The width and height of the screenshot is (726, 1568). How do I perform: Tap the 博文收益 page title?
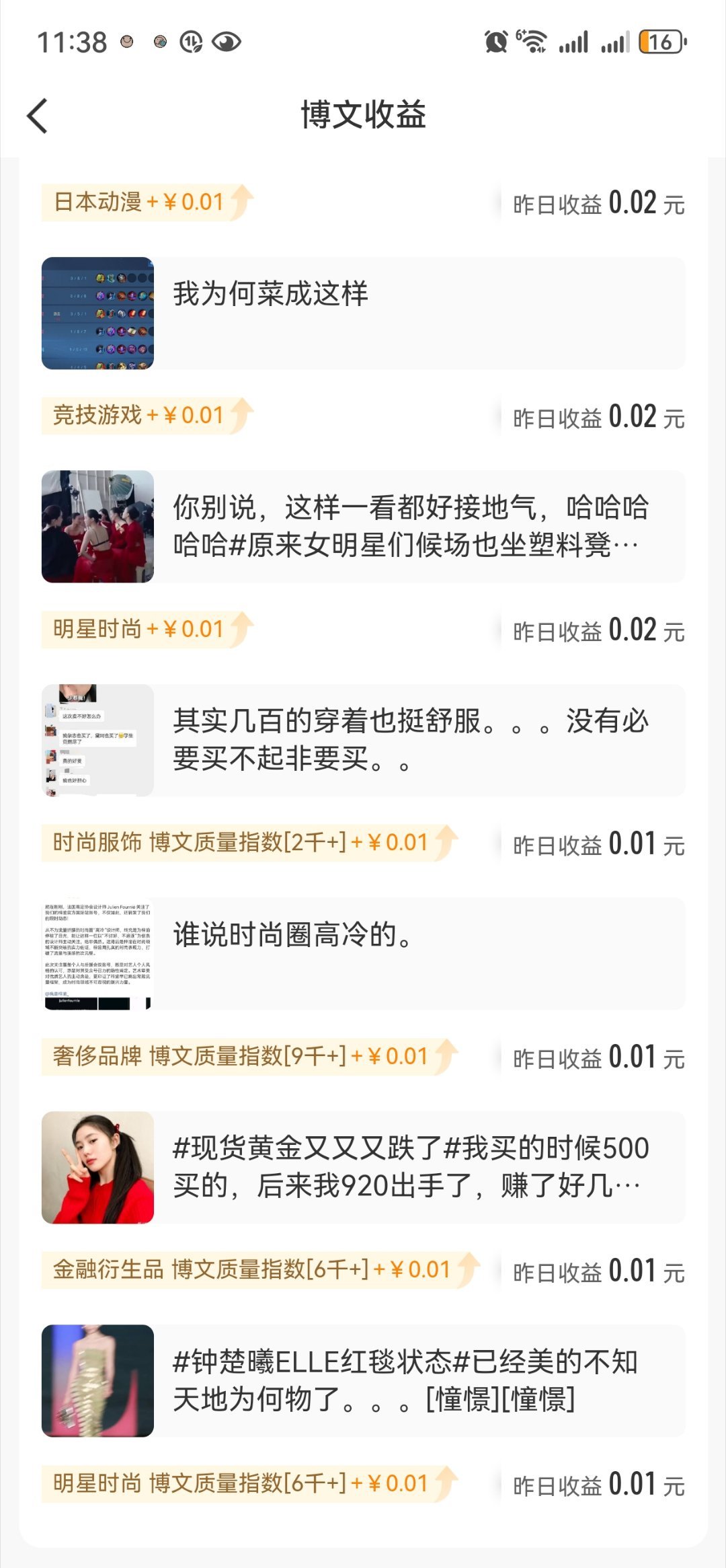362,113
